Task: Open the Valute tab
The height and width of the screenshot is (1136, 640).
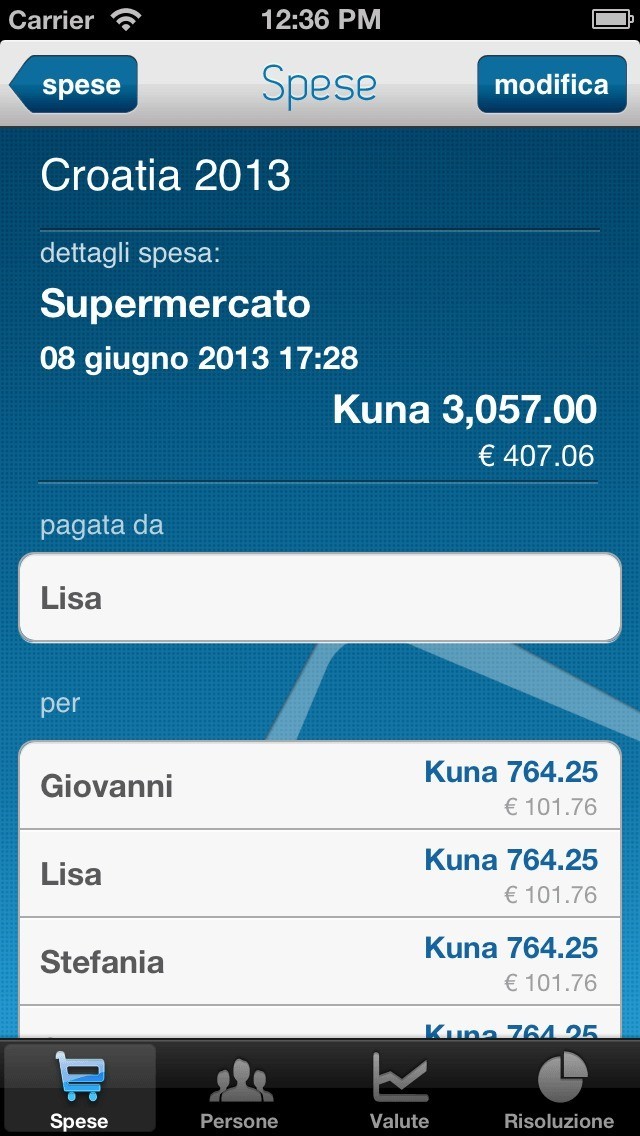Action: (x=399, y=1090)
